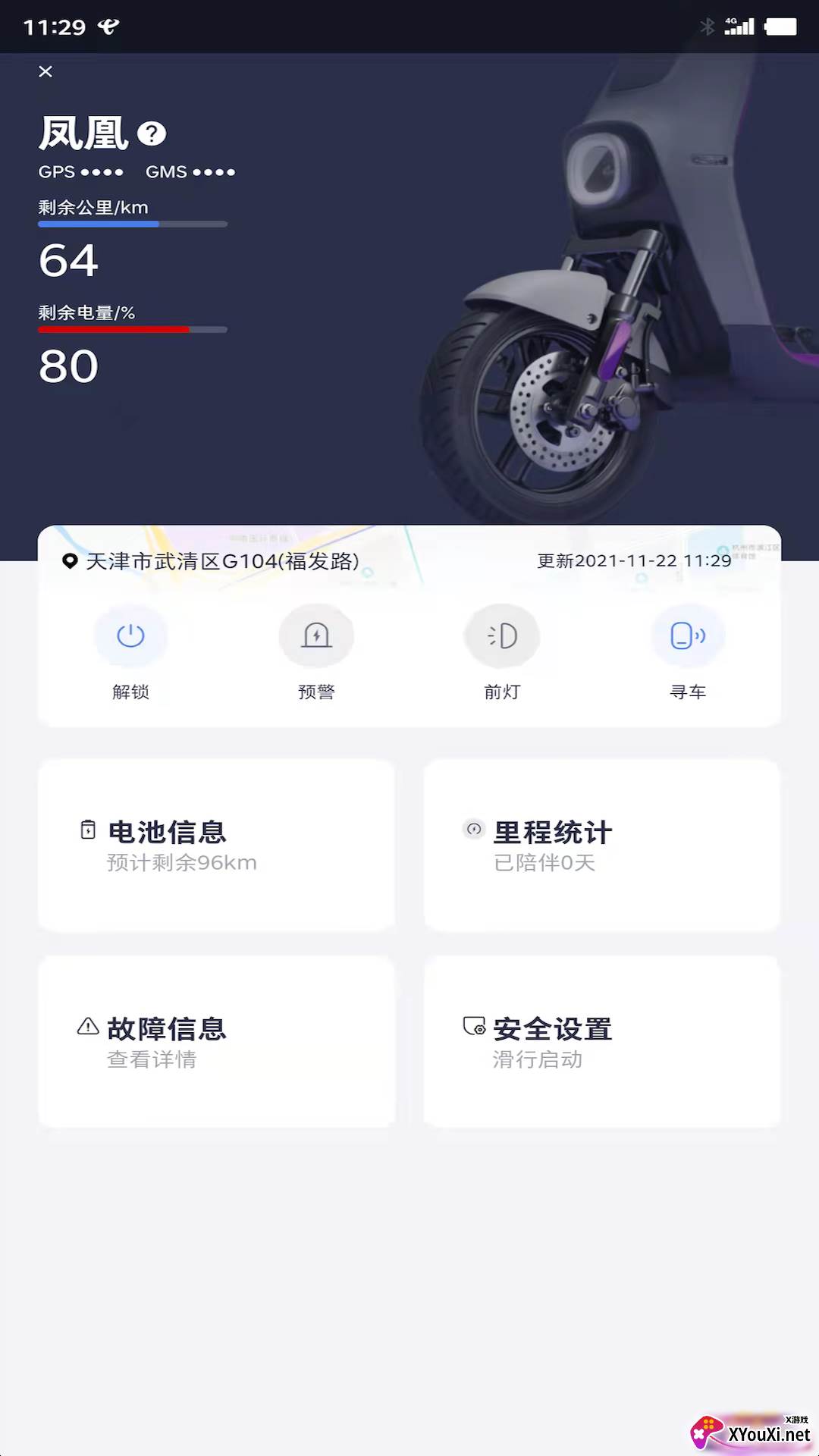
Task: Open the 电池信息 battery info card
Action: click(x=217, y=846)
